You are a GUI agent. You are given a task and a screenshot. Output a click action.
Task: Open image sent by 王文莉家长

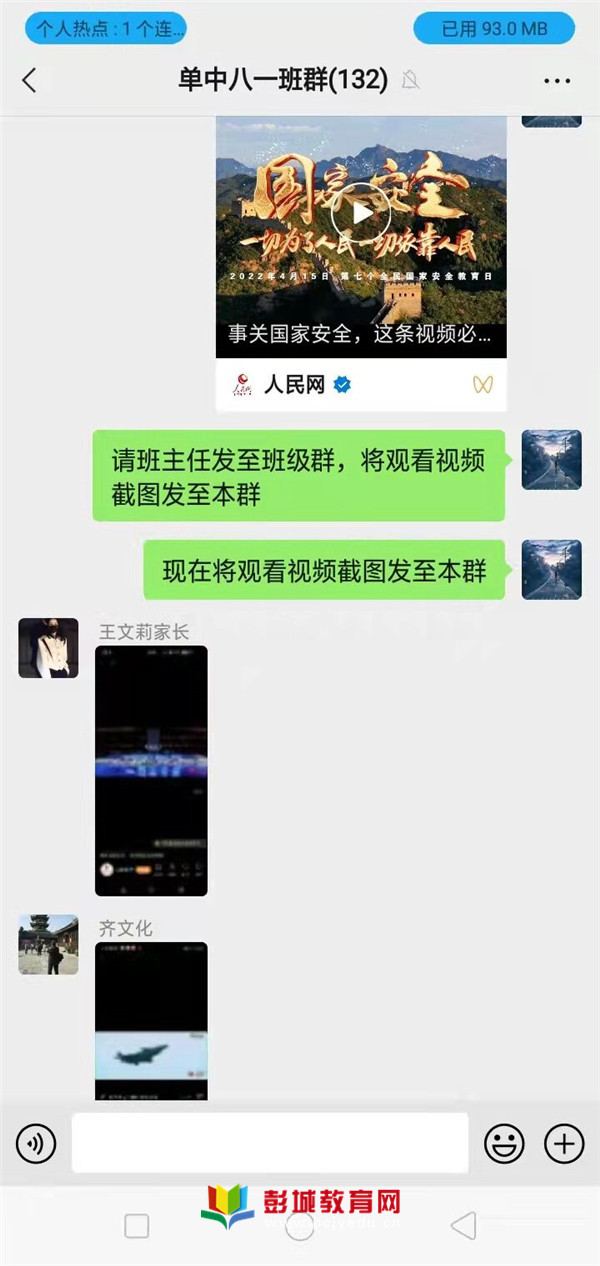(x=151, y=770)
